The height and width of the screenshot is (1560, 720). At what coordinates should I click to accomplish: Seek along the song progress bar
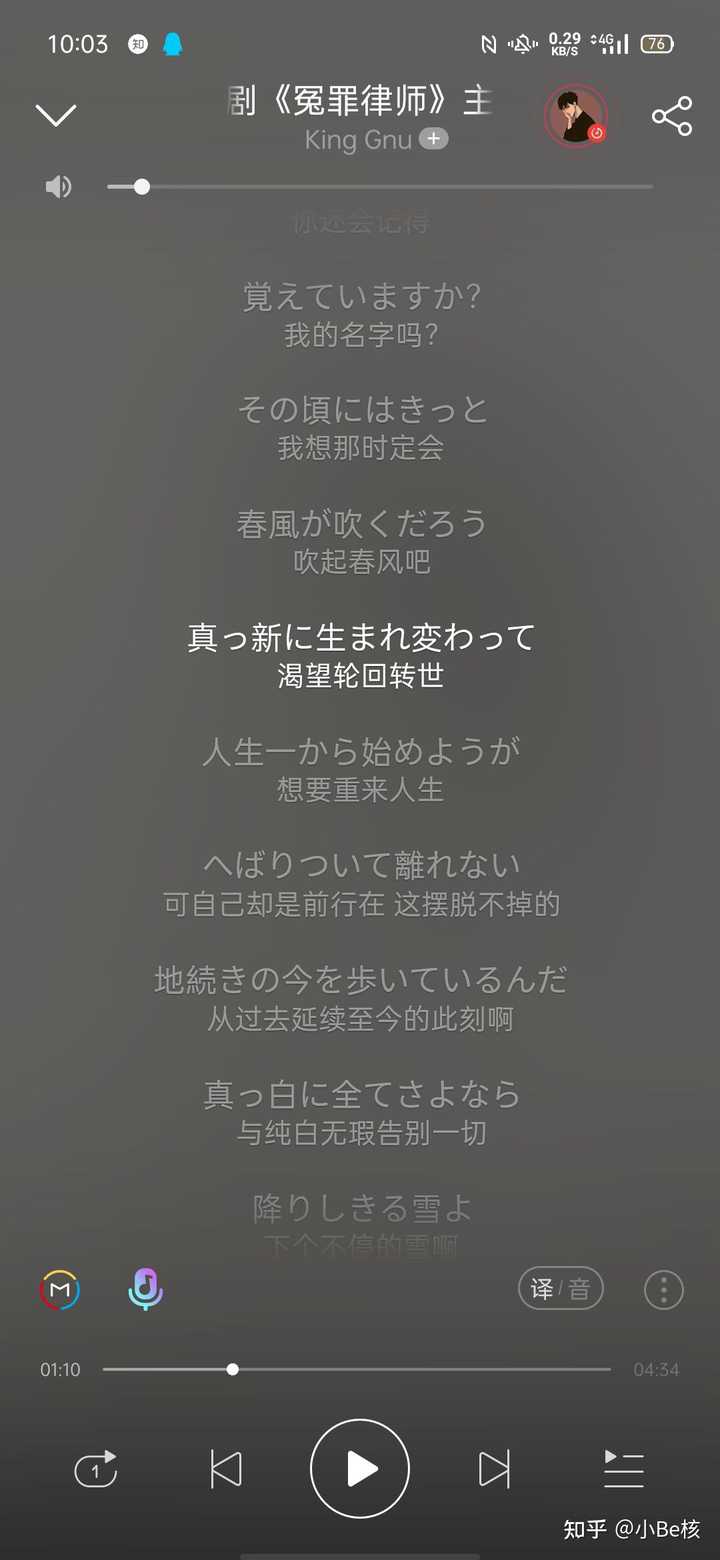(400, 1369)
